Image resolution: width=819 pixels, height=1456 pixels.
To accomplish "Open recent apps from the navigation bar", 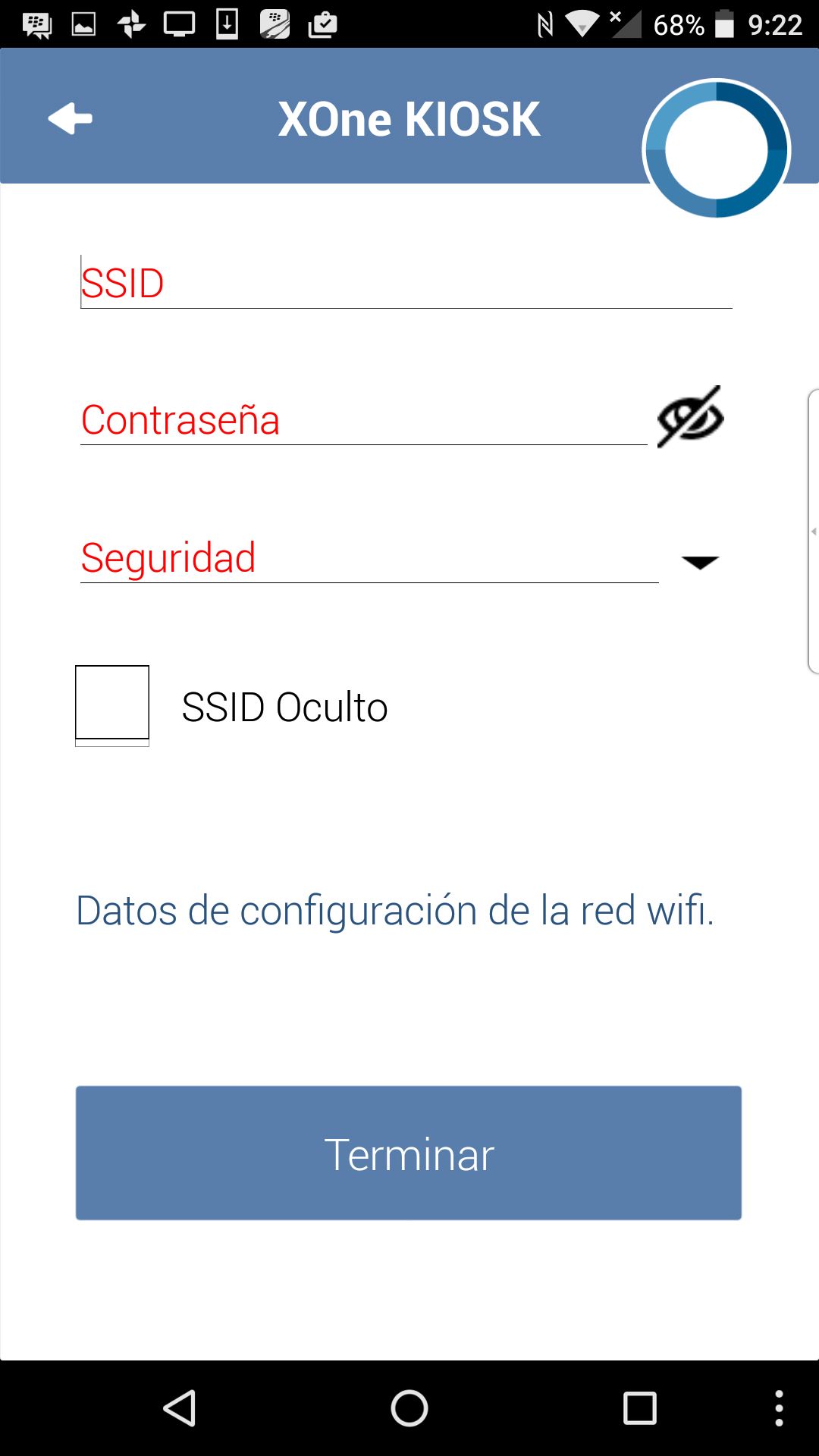I will (x=639, y=1409).
